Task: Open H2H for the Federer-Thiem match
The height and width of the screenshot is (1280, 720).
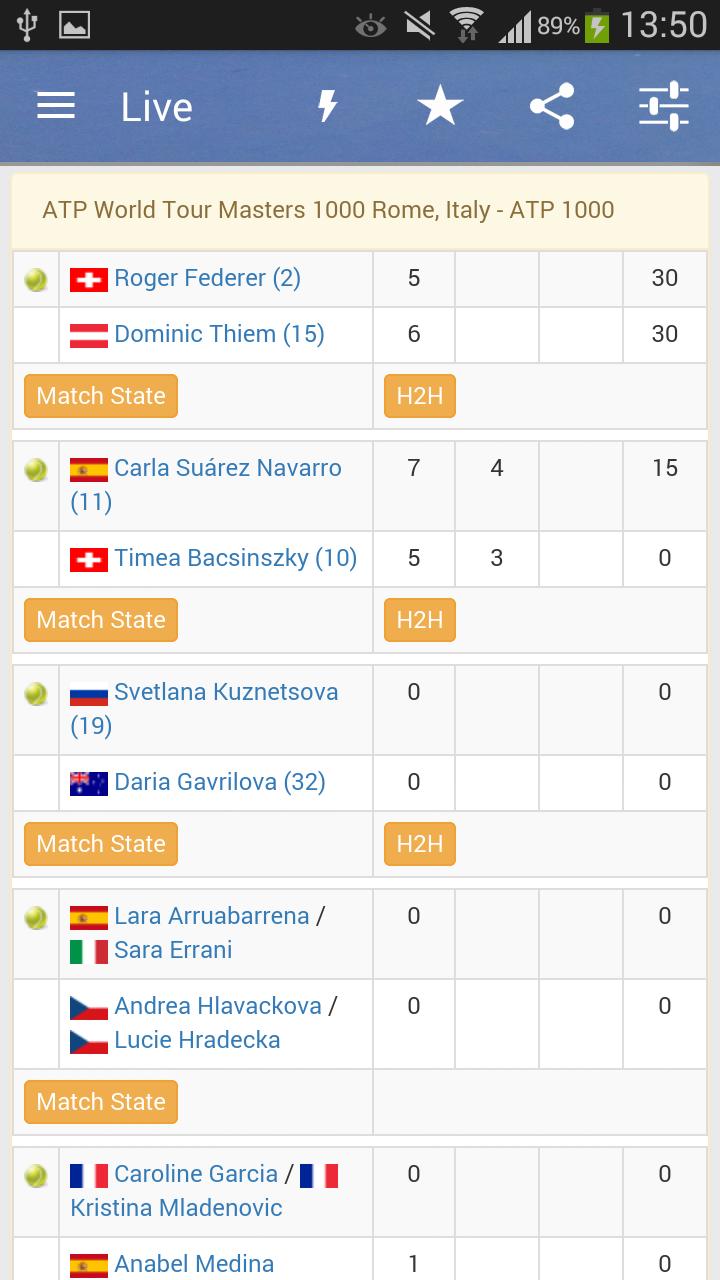Action: pyautogui.click(x=419, y=396)
